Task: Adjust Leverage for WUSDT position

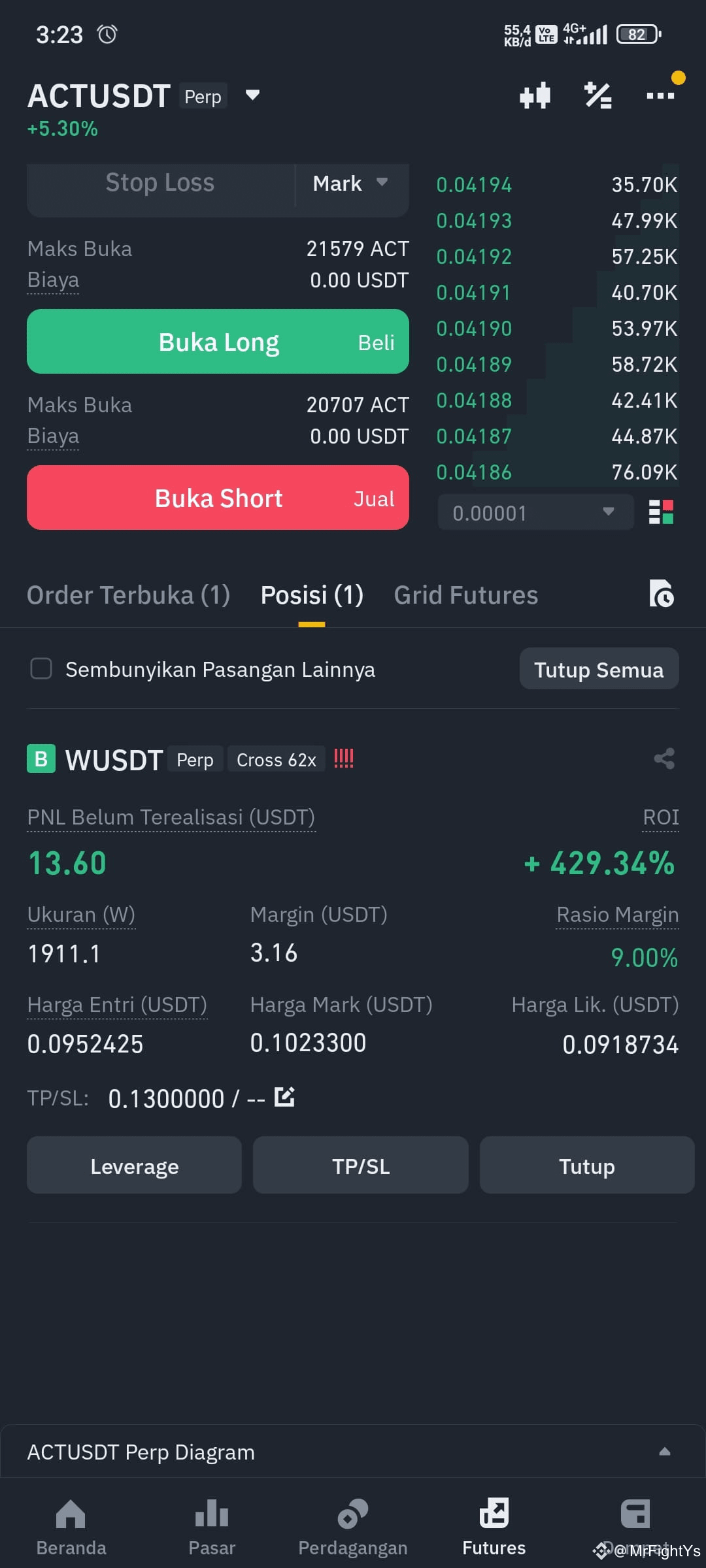Action: click(134, 1166)
